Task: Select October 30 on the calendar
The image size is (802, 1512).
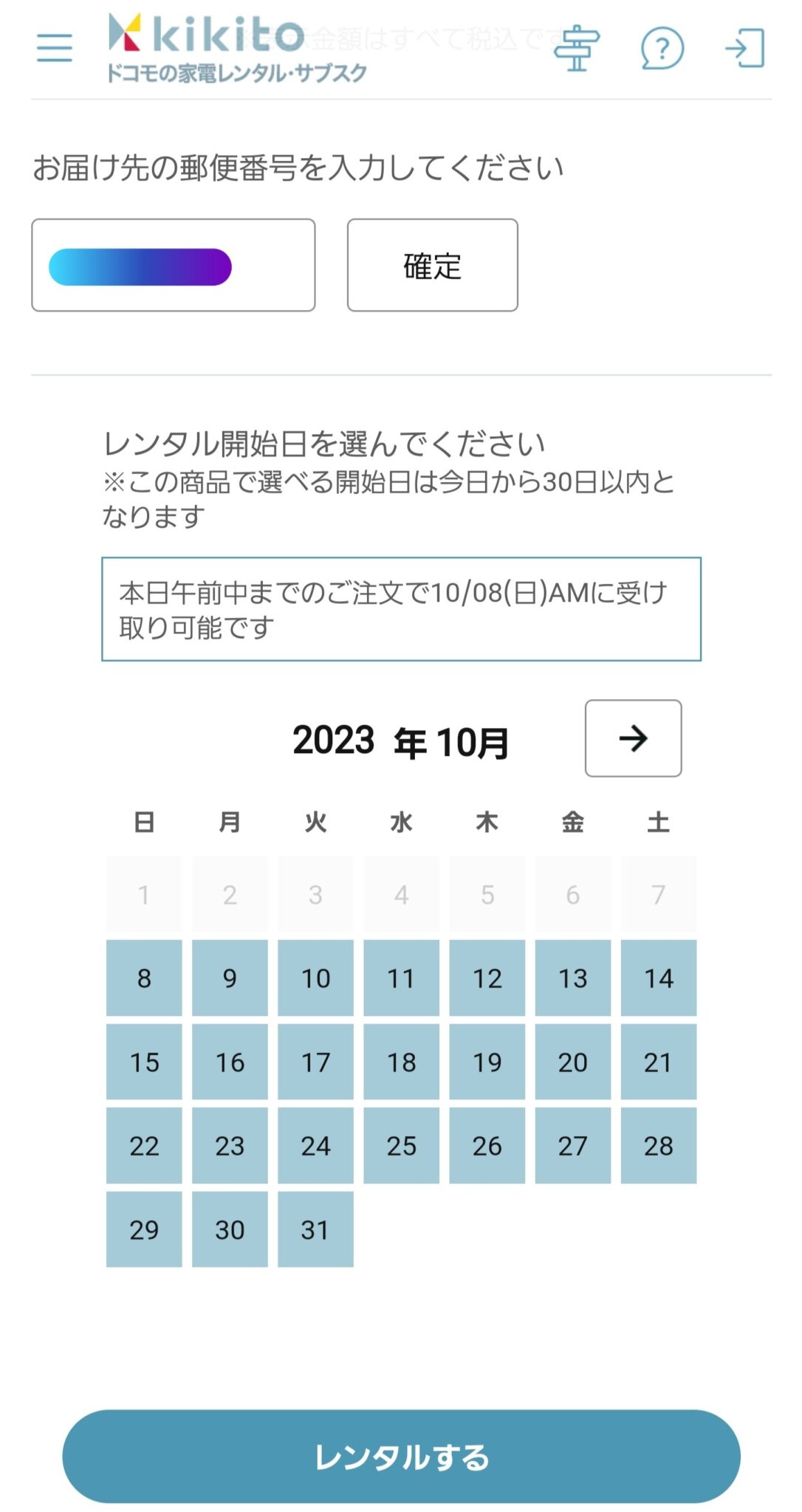Action: [230, 1230]
